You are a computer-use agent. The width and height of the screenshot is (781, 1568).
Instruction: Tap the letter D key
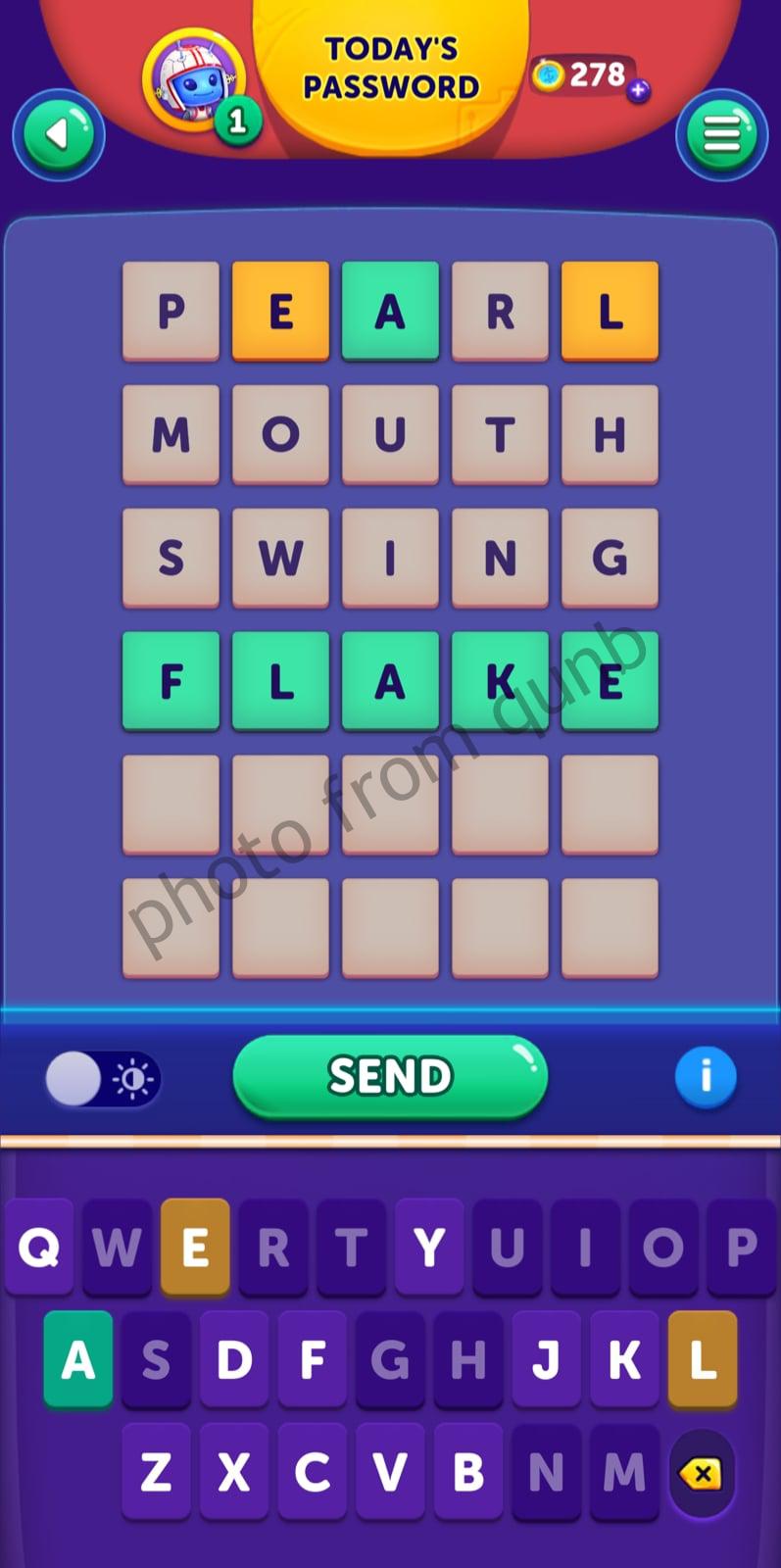pos(234,1359)
